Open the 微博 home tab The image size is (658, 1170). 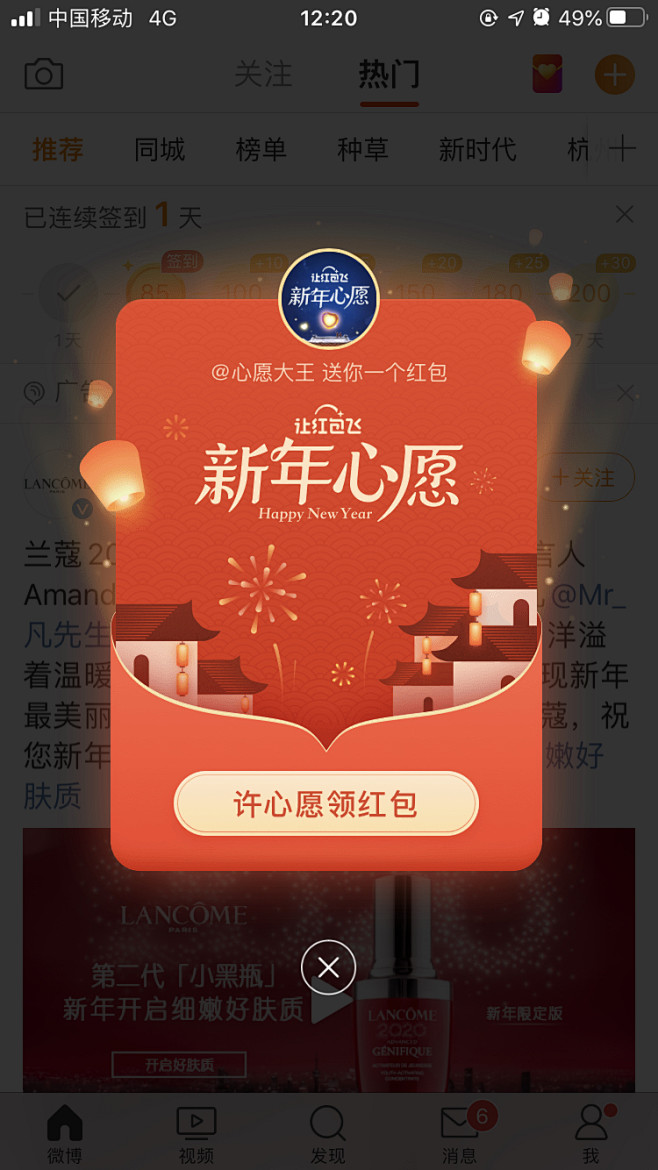[65, 1133]
